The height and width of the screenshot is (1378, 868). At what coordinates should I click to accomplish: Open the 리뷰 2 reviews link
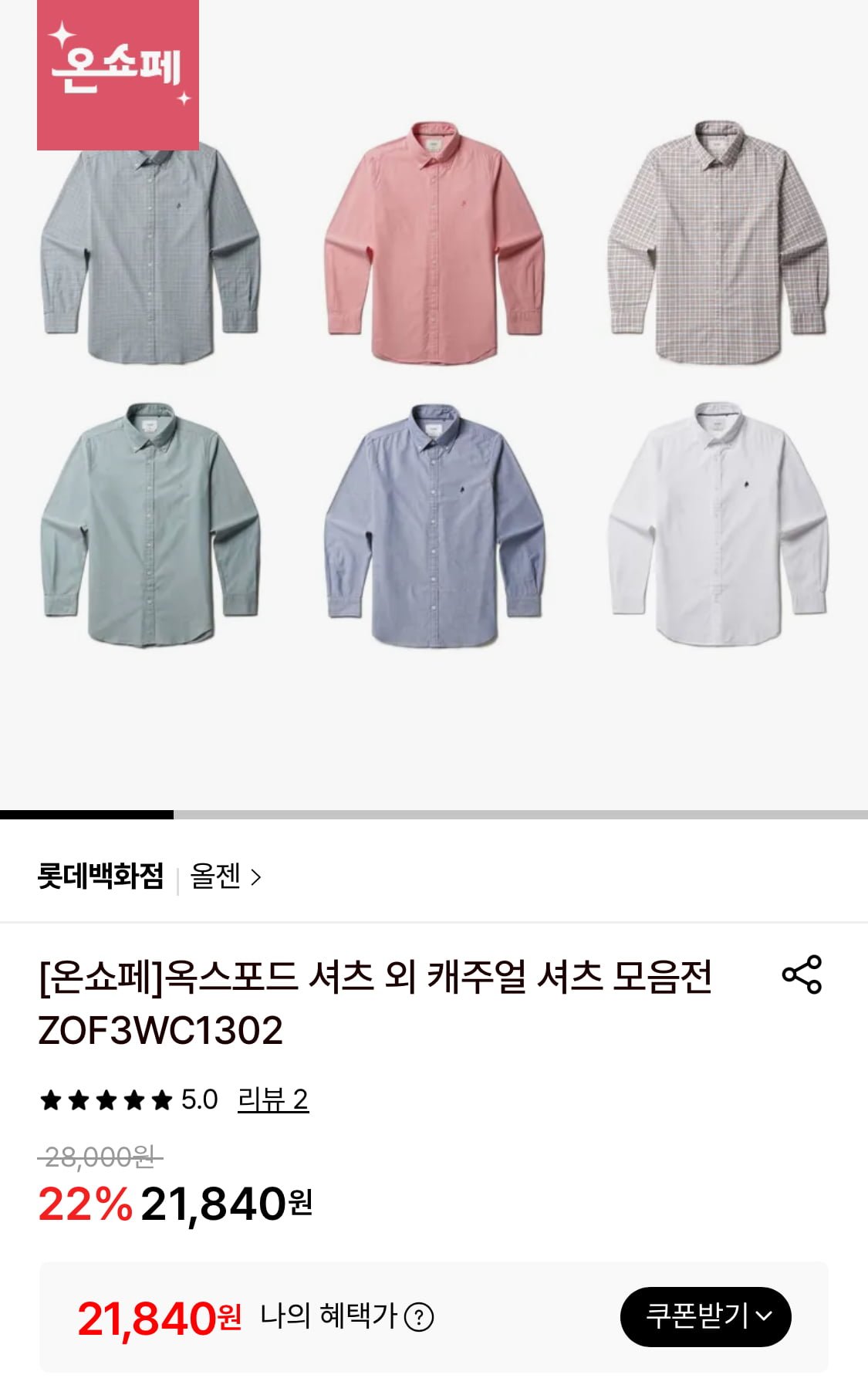[x=273, y=1099]
